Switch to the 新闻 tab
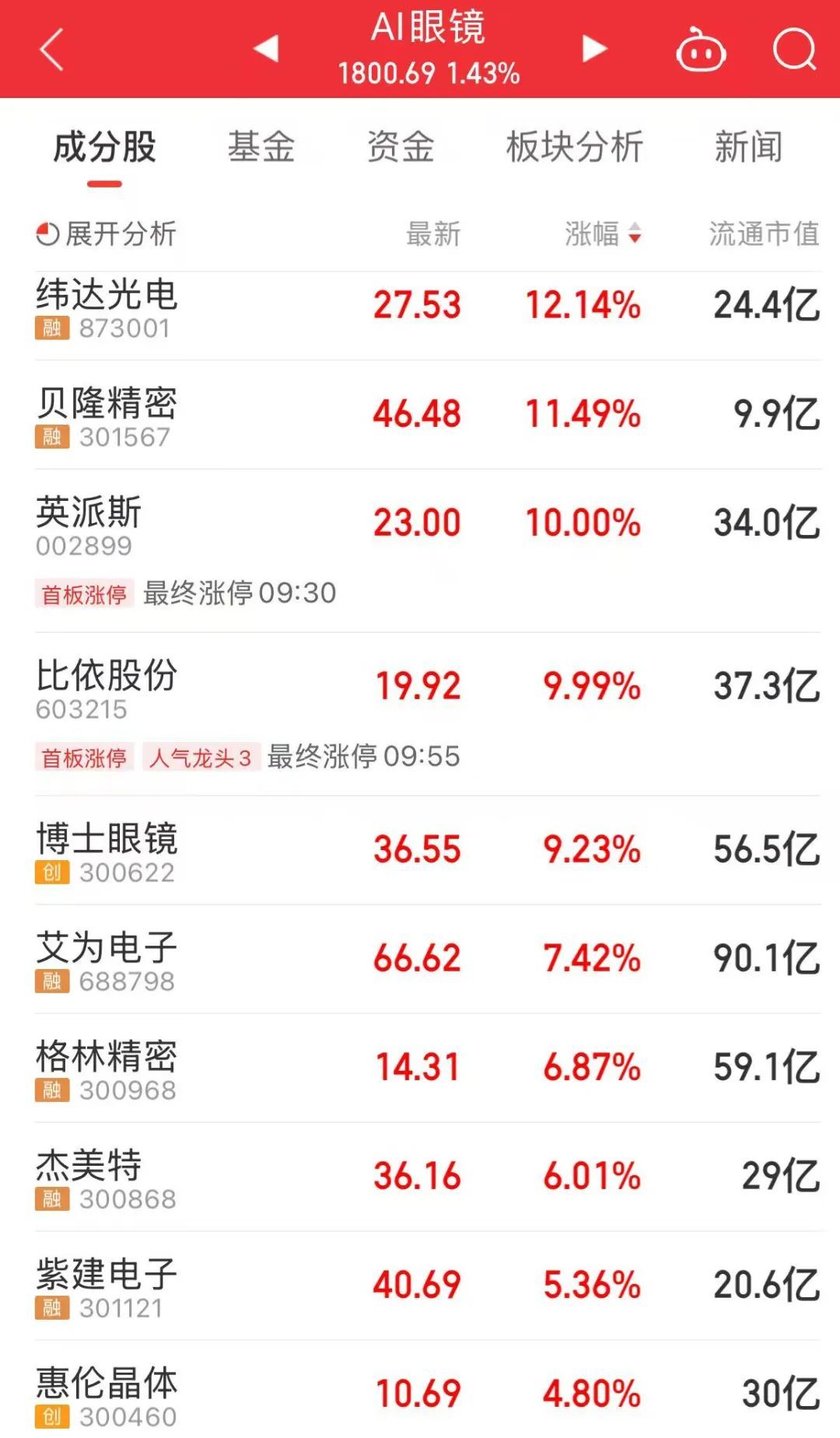The height and width of the screenshot is (1438, 840). click(748, 147)
